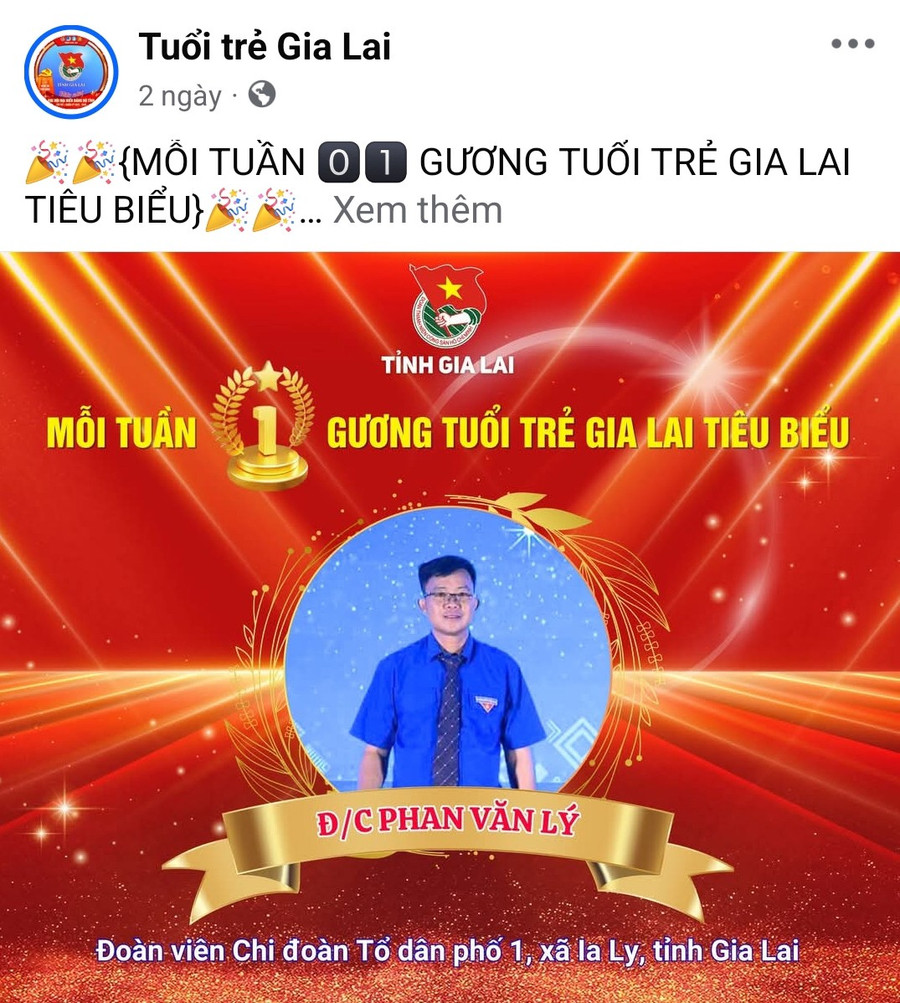Click the Chi đoàn Tổ dân phố 1 caption line
Viewport: 900px width, 1003px height.
[449, 953]
